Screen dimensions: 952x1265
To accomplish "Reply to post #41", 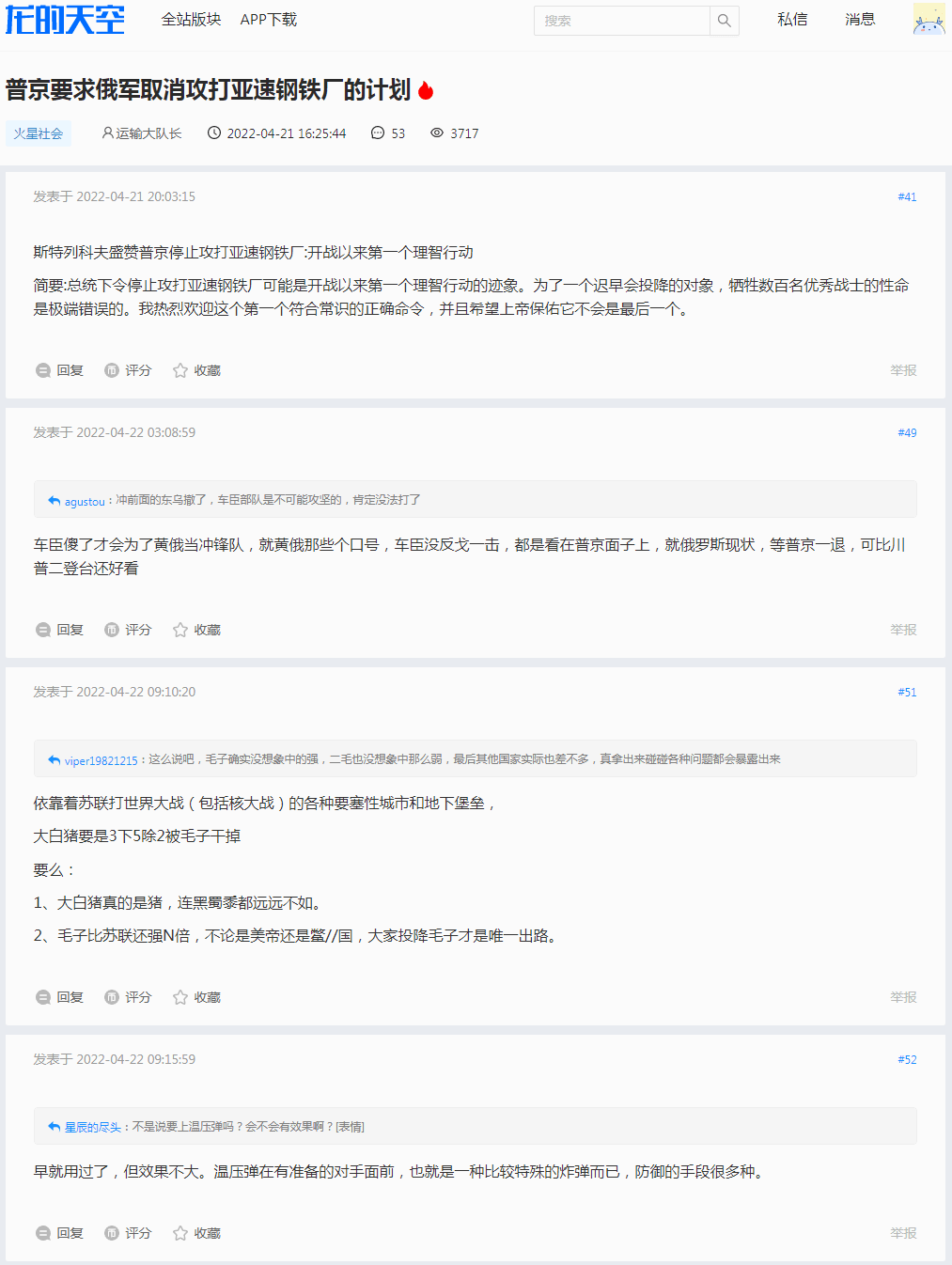I will point(60,370).
